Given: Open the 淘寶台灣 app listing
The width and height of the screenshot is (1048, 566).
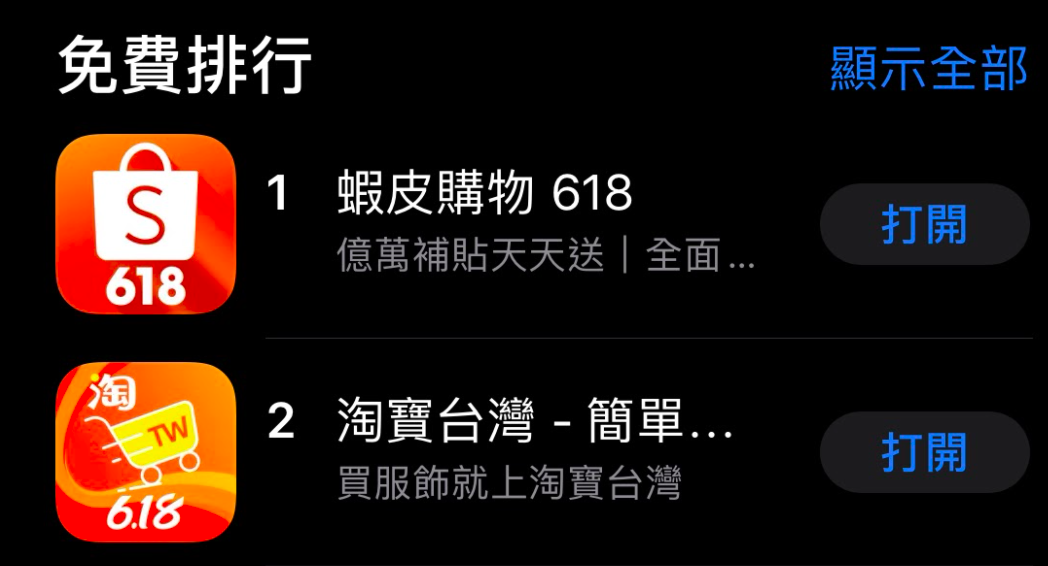Looking at the screenshot, I should tap(536, 423).
